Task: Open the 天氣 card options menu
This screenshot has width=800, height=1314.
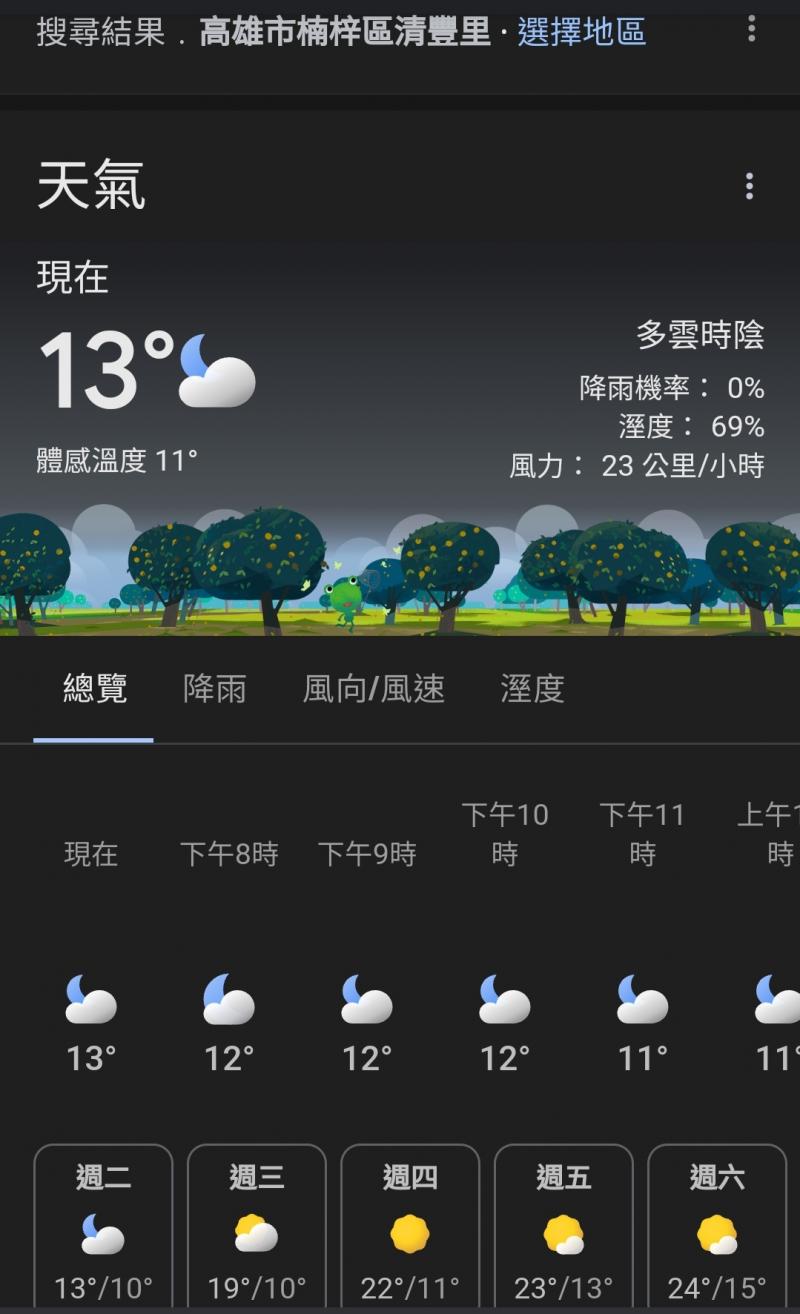Action: point(749,186)
